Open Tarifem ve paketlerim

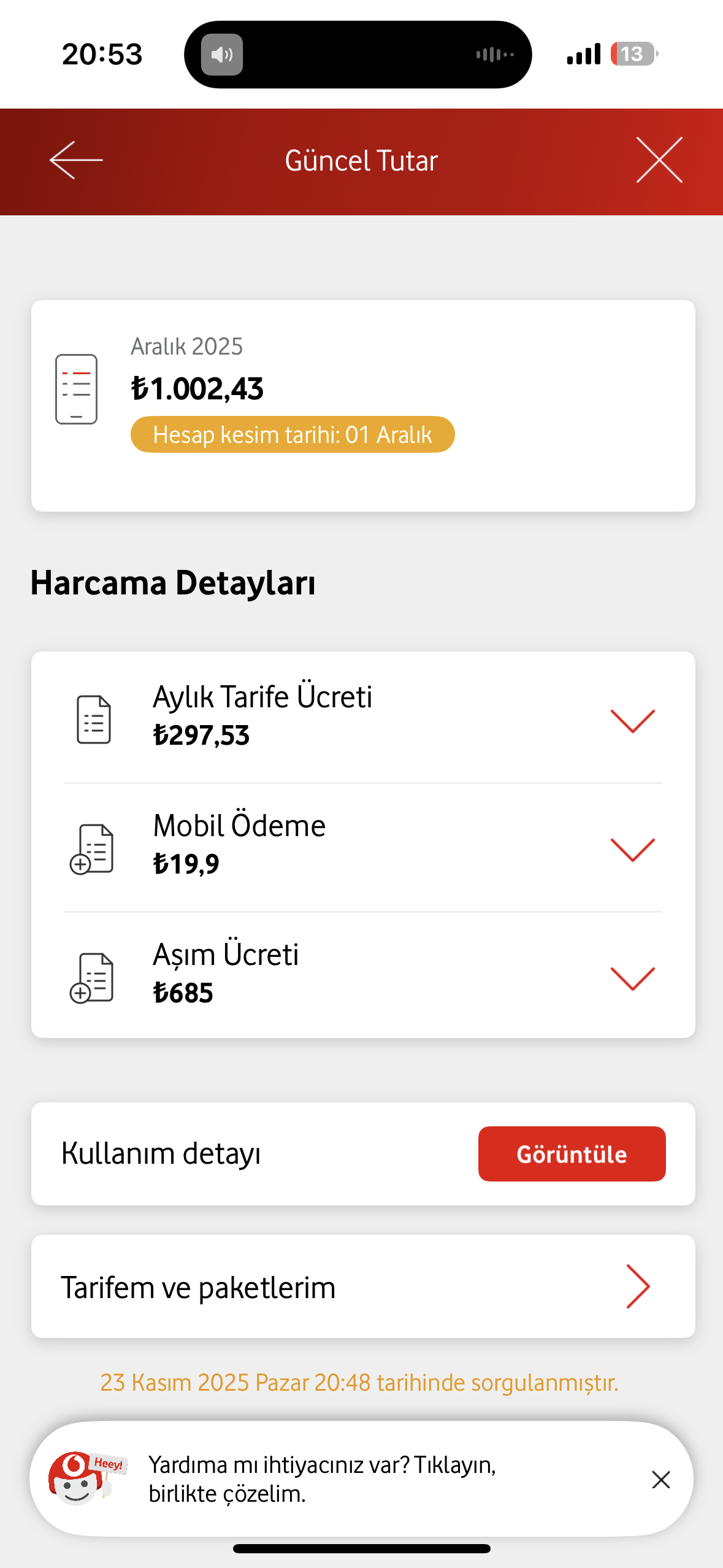pyautogui.click(x=363, y=1287)
